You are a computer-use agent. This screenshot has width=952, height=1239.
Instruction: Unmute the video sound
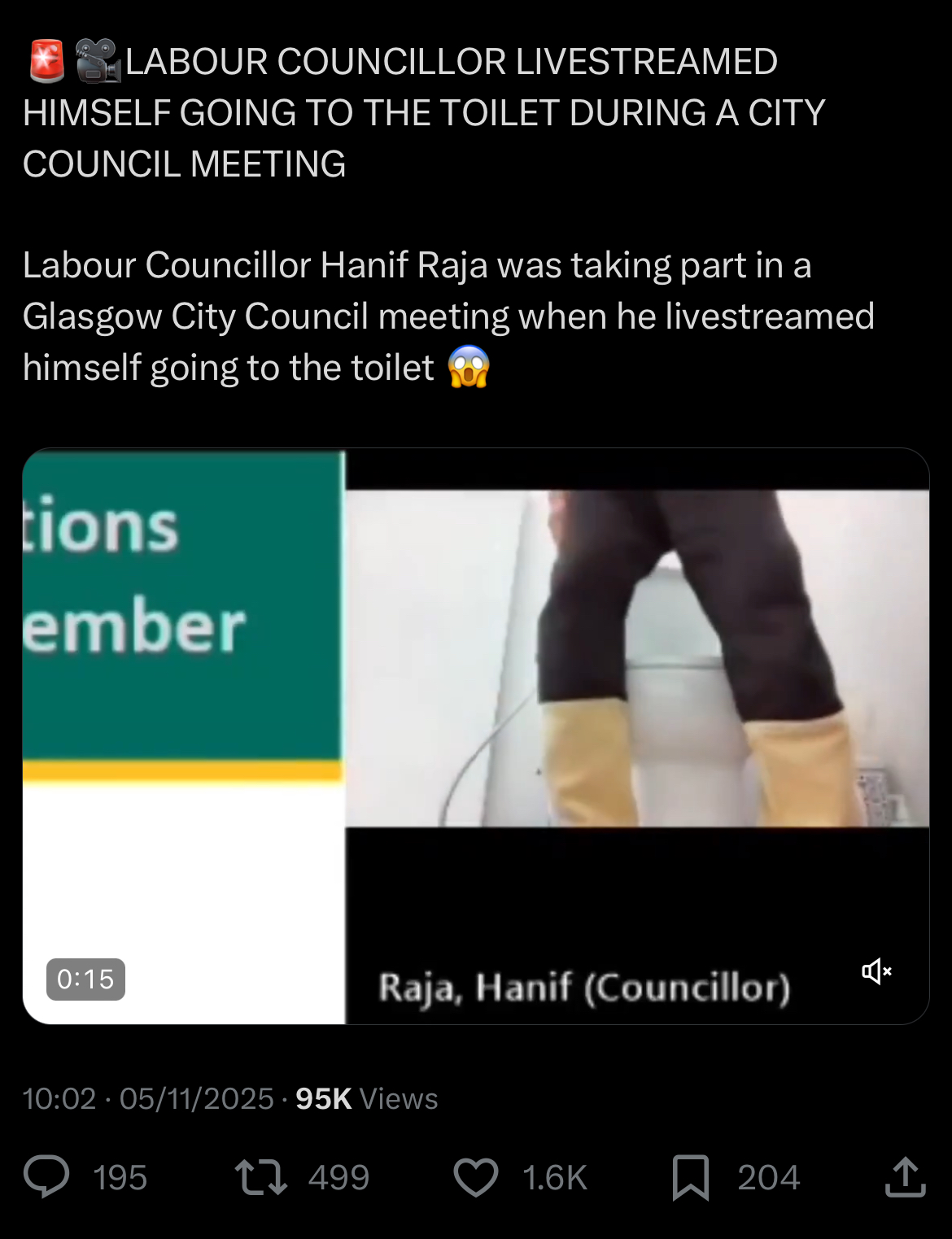point(876,971)
